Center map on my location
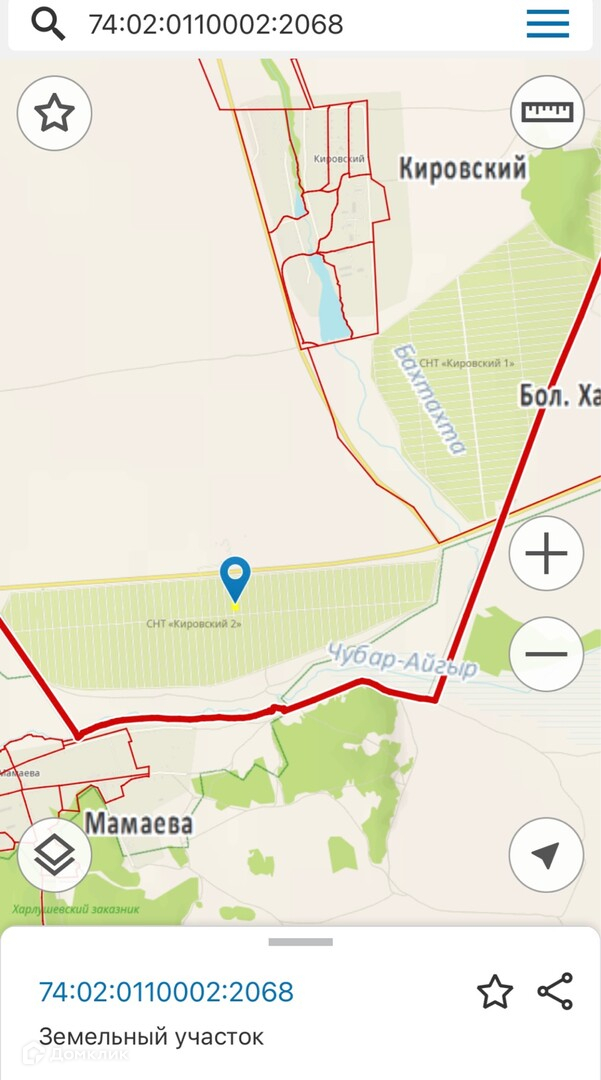The height and width of the screenshot is (1080, 601). click(x=546, y=855)
